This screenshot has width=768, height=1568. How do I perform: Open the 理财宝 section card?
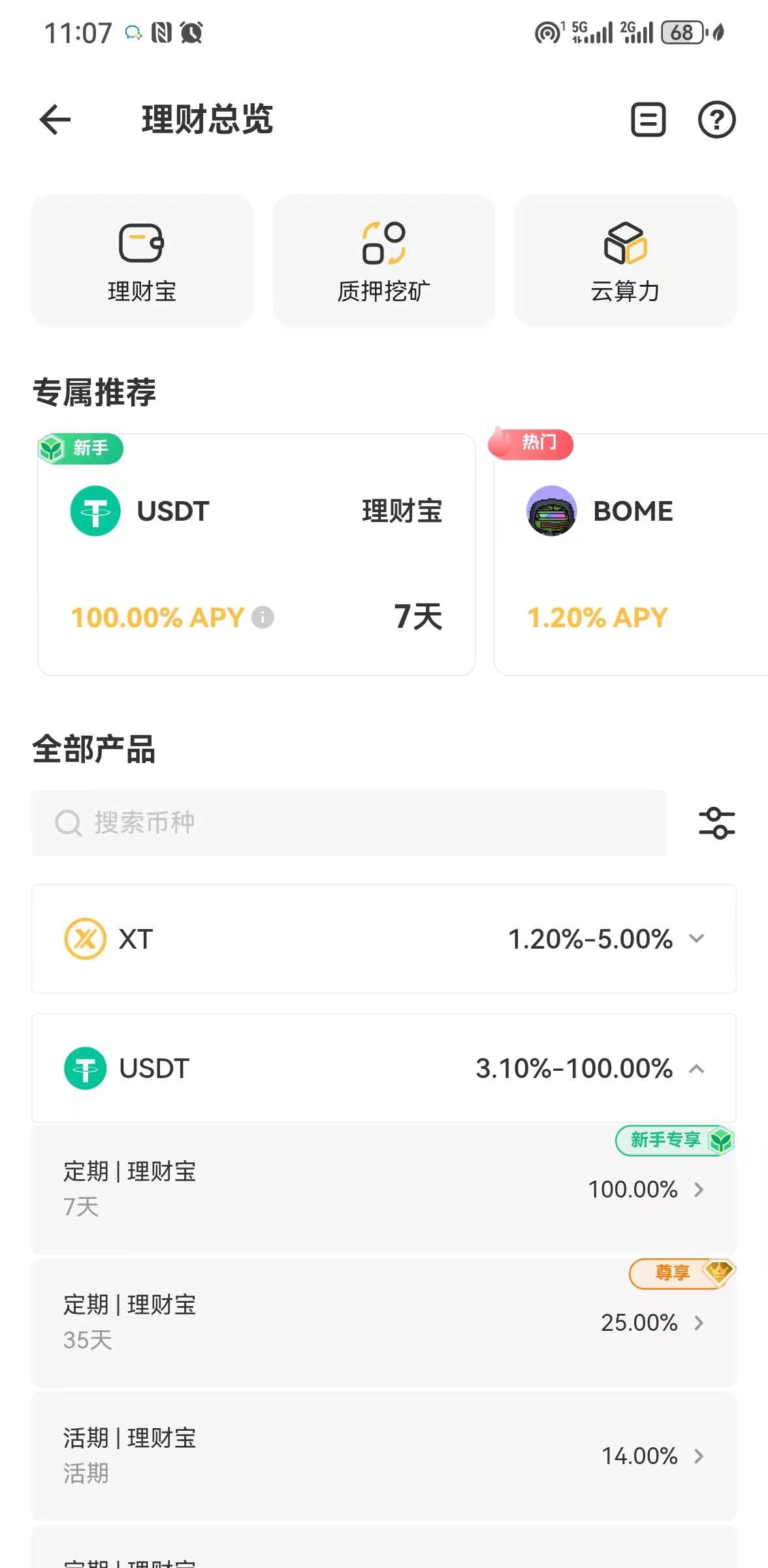(142, 261)
